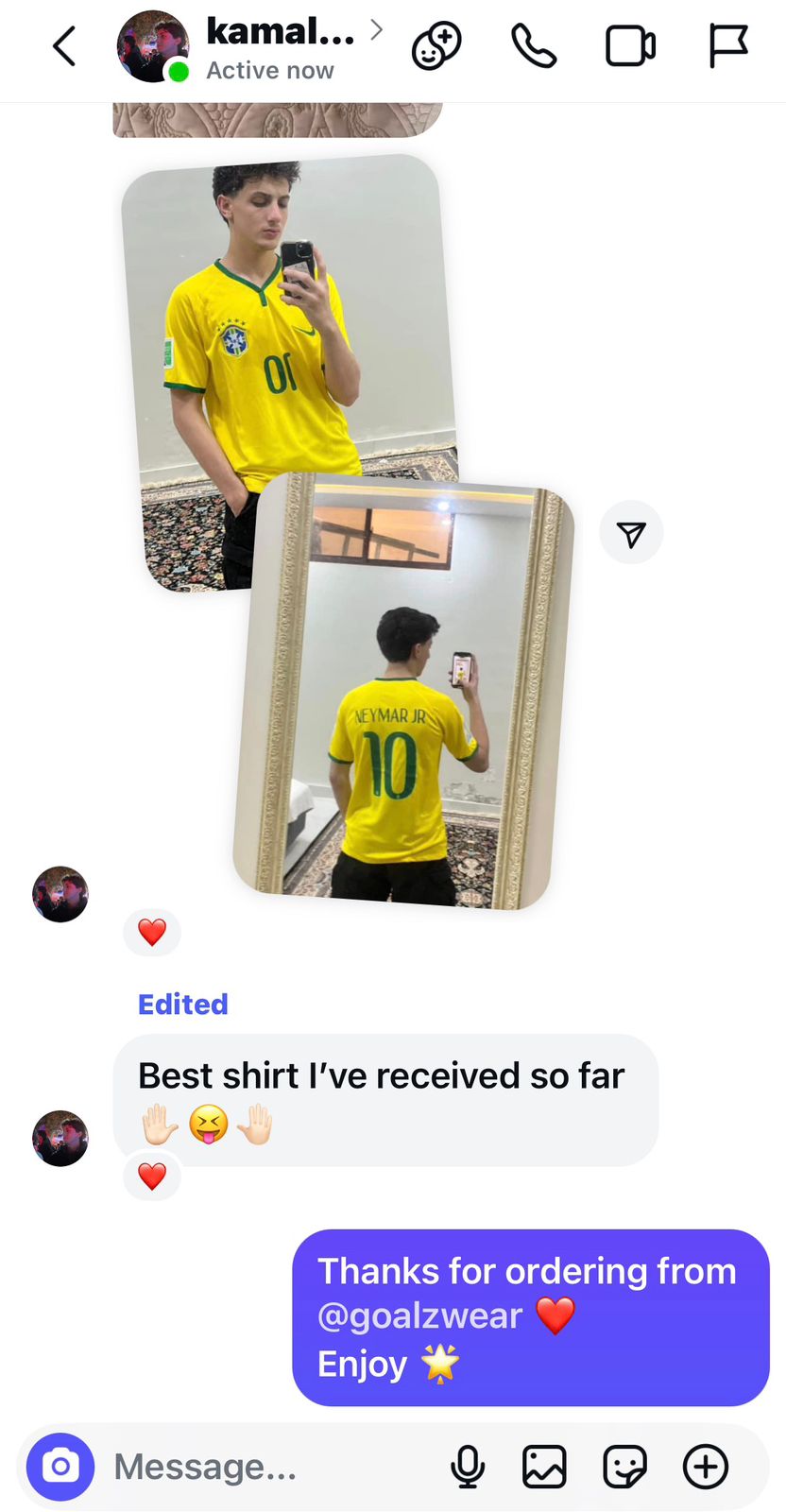Open the Neymar JR back-view photo
The image size is (786, 1512).
tap(406, 699)
